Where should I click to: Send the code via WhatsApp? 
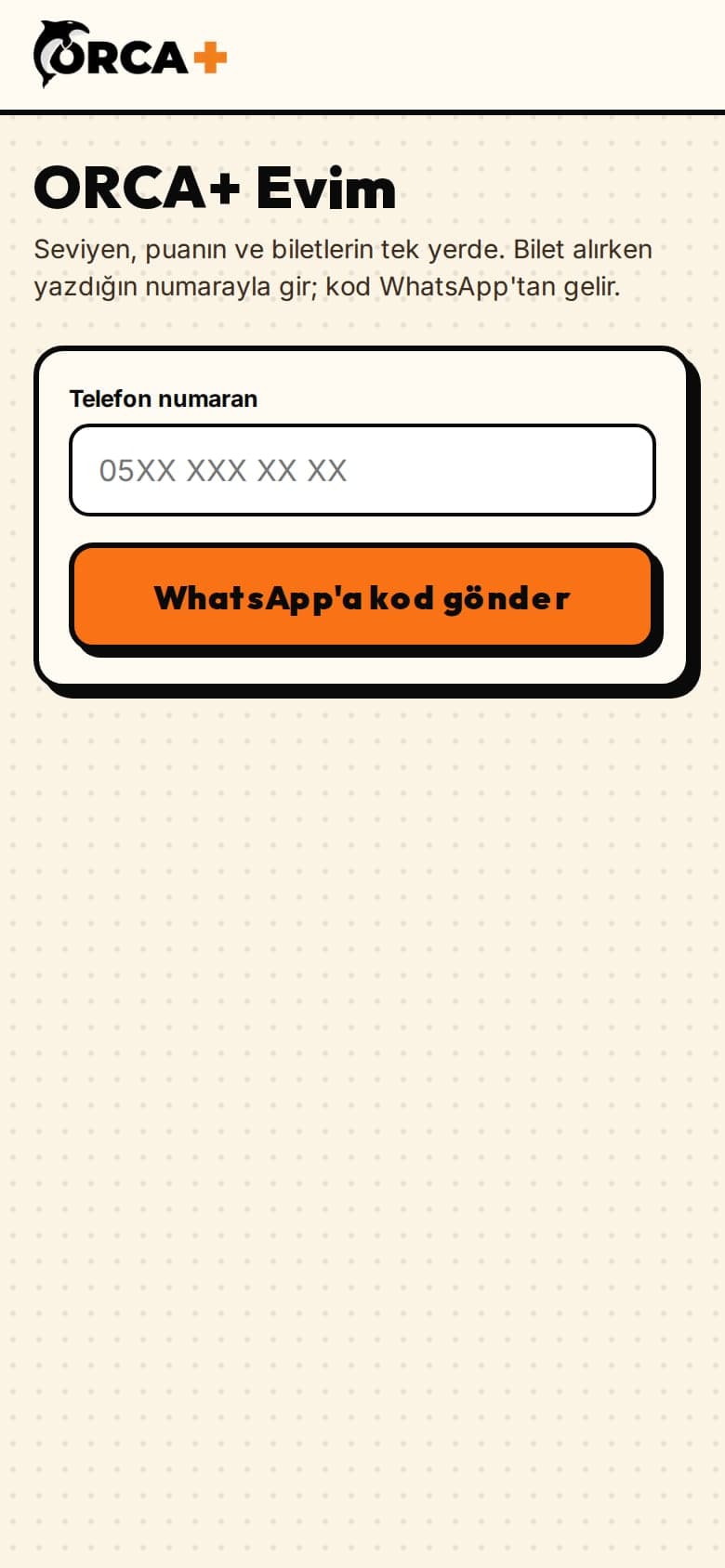[362, 595]
